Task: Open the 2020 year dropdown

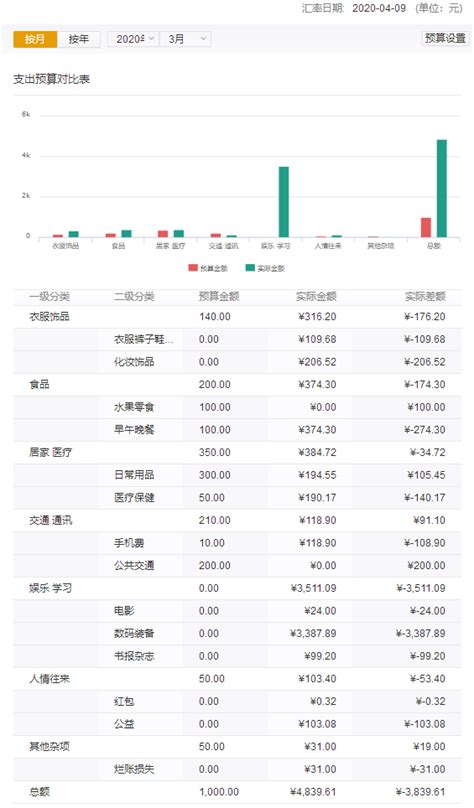Action: click(133, 39)
